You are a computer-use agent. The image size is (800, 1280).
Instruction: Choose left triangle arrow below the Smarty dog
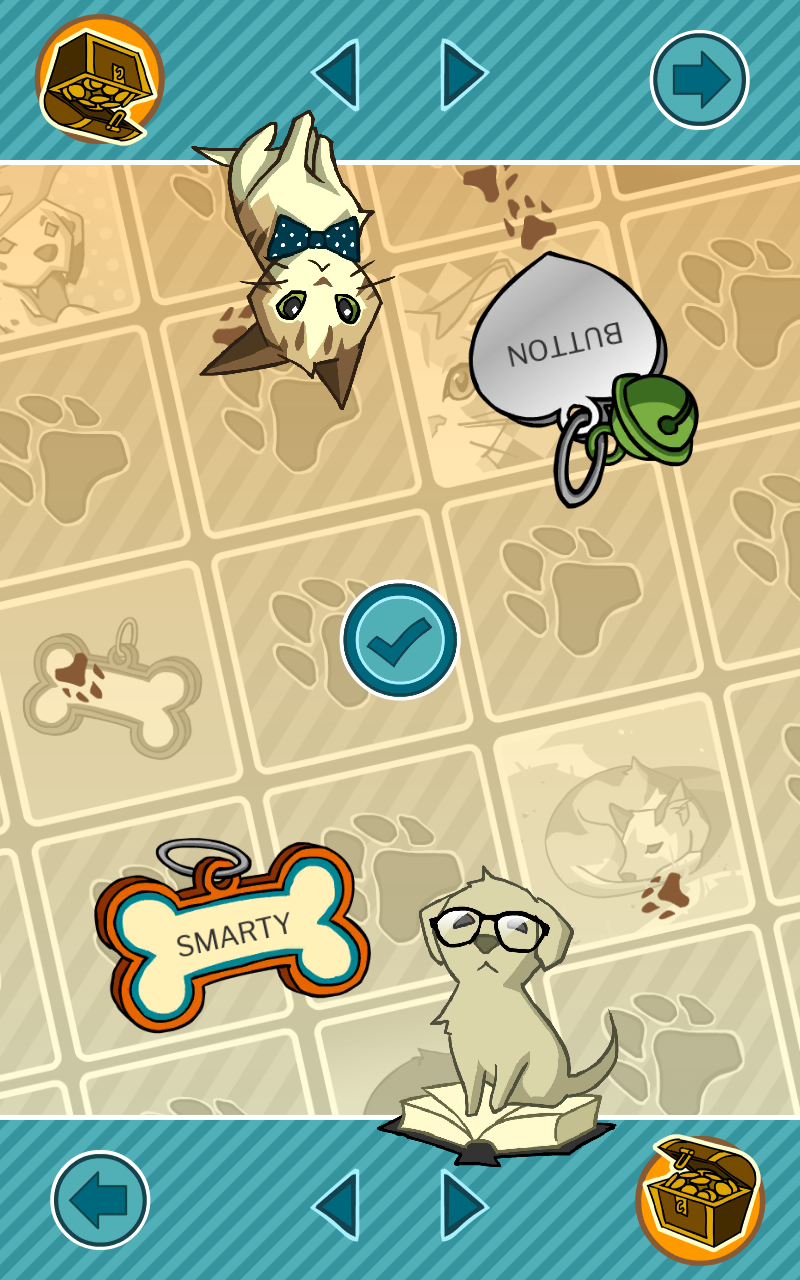336,1205
